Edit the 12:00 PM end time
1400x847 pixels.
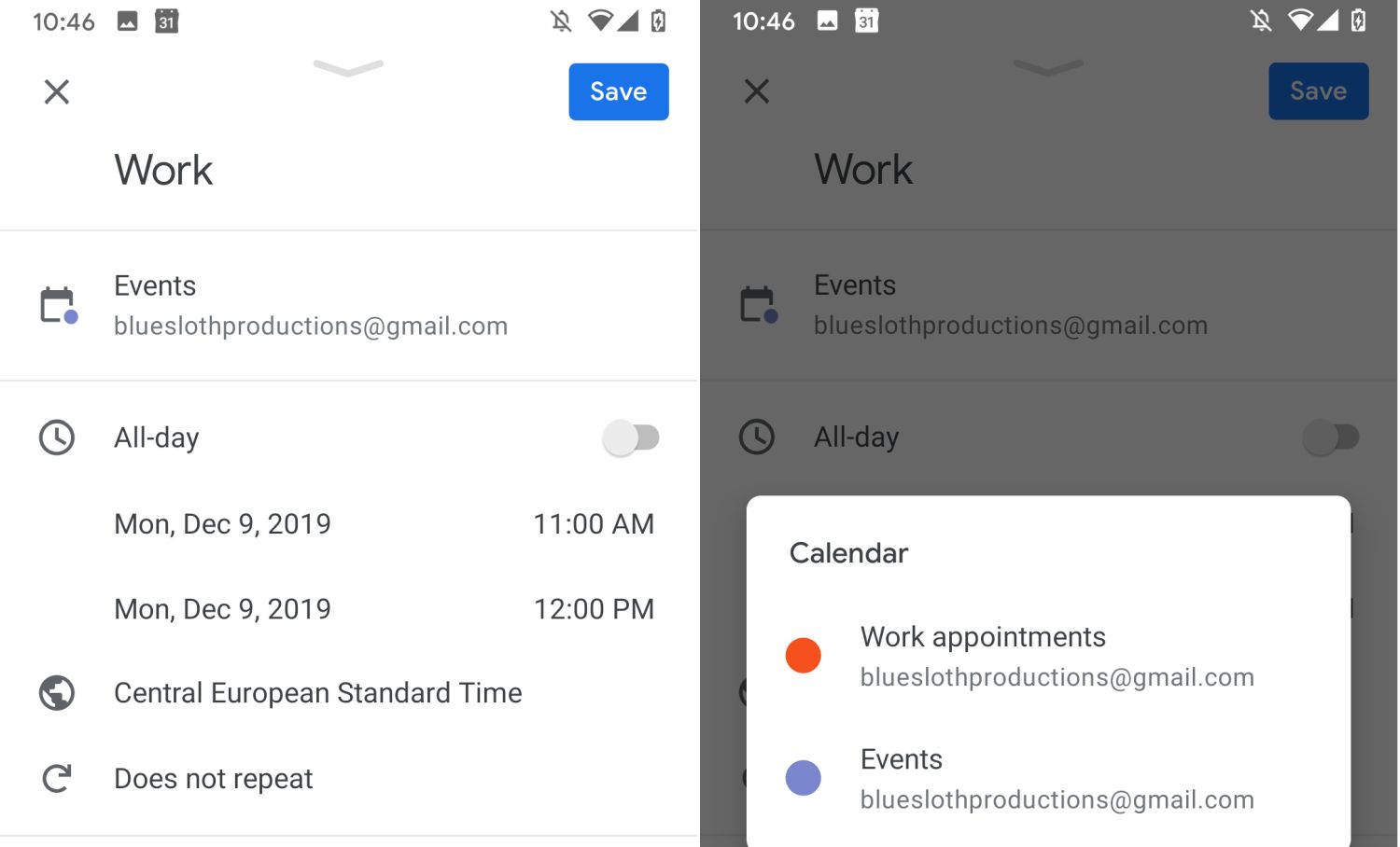[593, 609]
